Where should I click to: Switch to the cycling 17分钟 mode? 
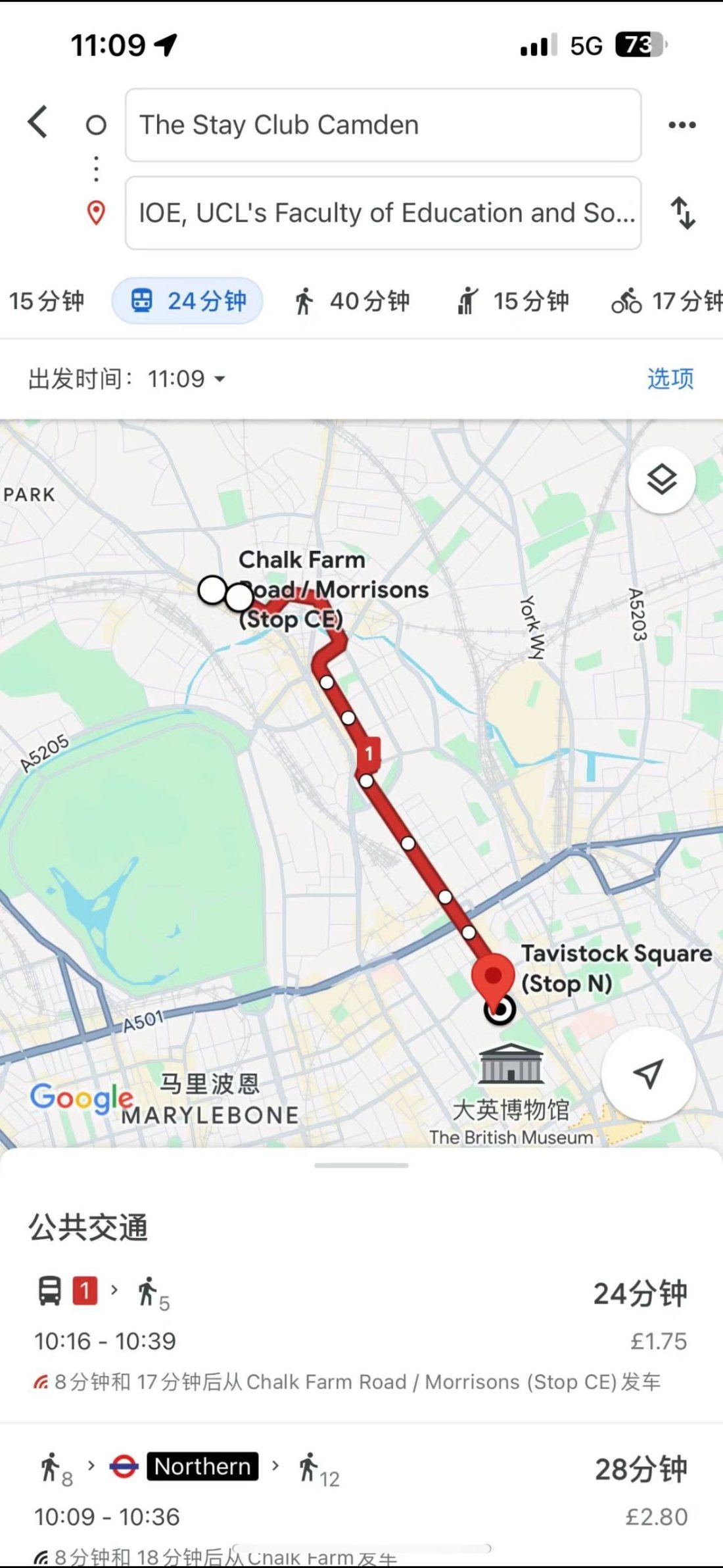click(x=665, y=301)
